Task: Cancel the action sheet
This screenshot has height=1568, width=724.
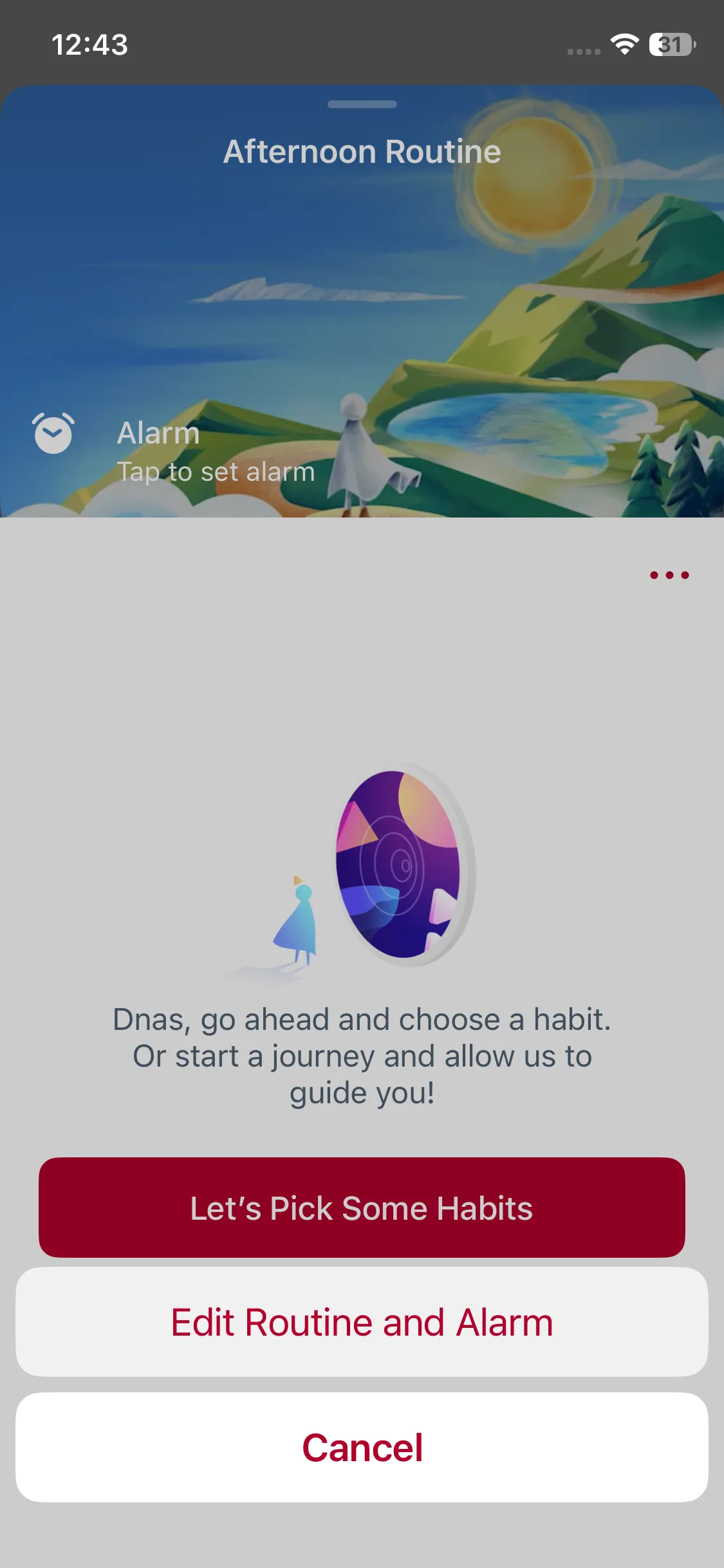Action: coord(362,1448)
